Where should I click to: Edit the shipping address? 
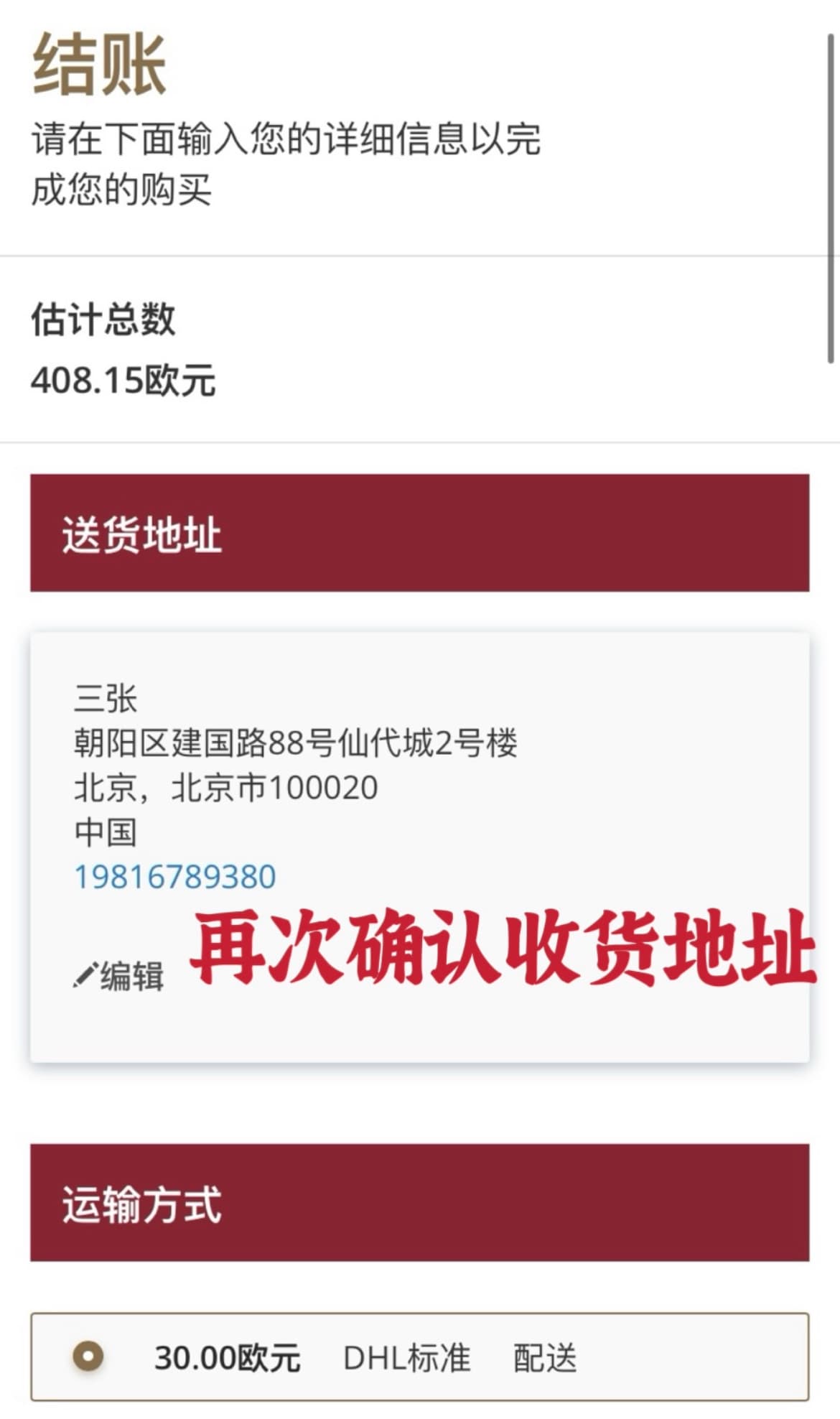pyautogui.click(x=121, y=976)
